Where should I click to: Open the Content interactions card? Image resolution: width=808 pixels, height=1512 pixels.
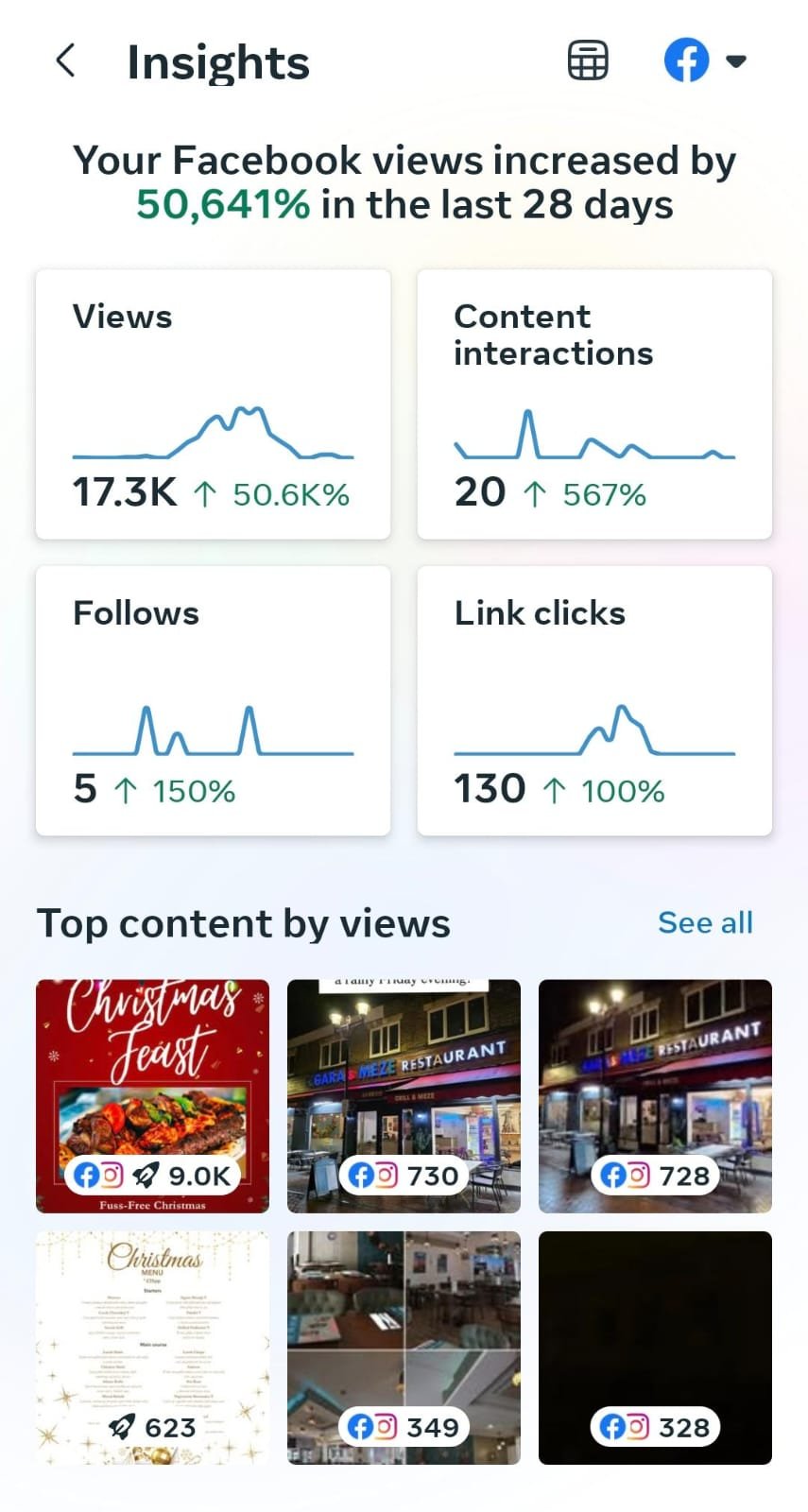(x=594, y=404)
